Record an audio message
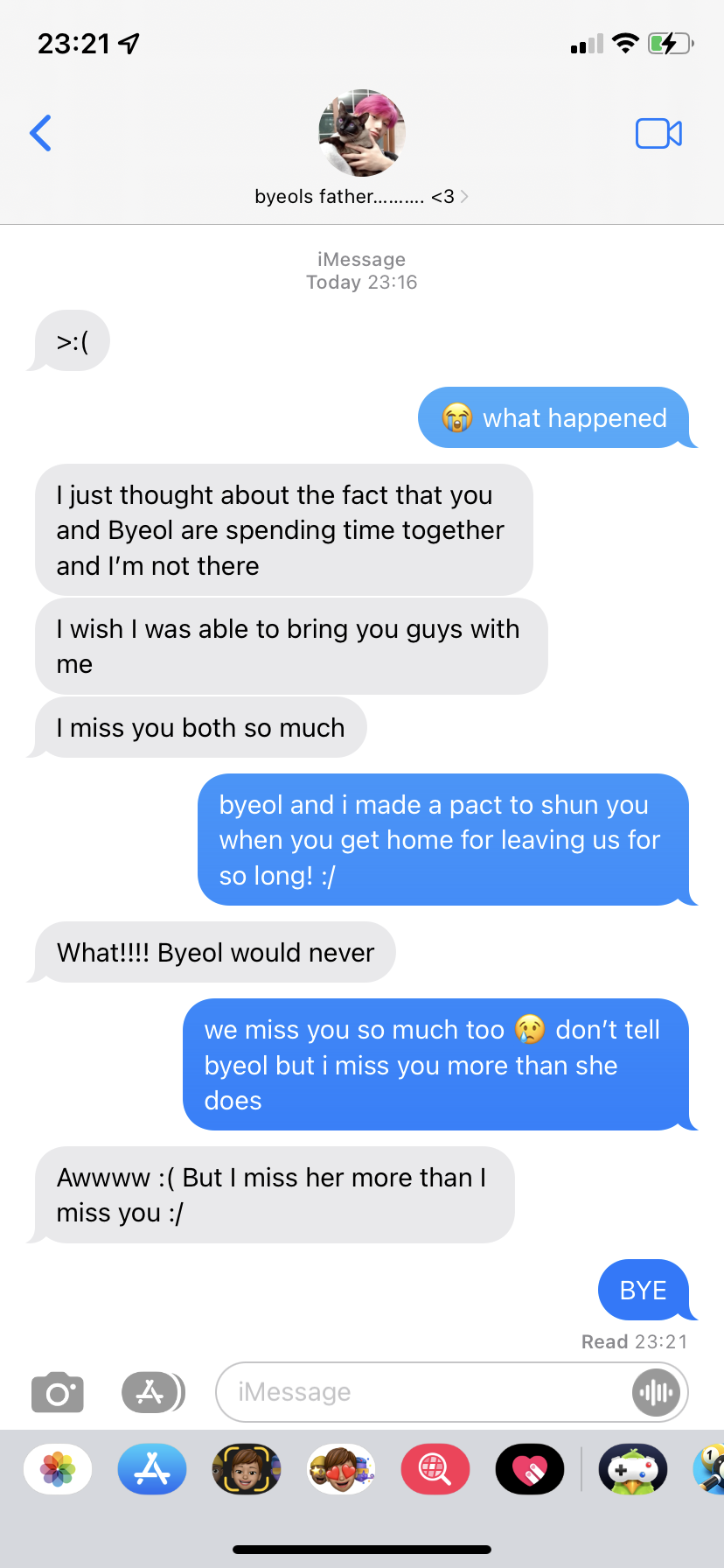Image resolution: width=724 pixels, height=1568 pixels. (656, 1392)
